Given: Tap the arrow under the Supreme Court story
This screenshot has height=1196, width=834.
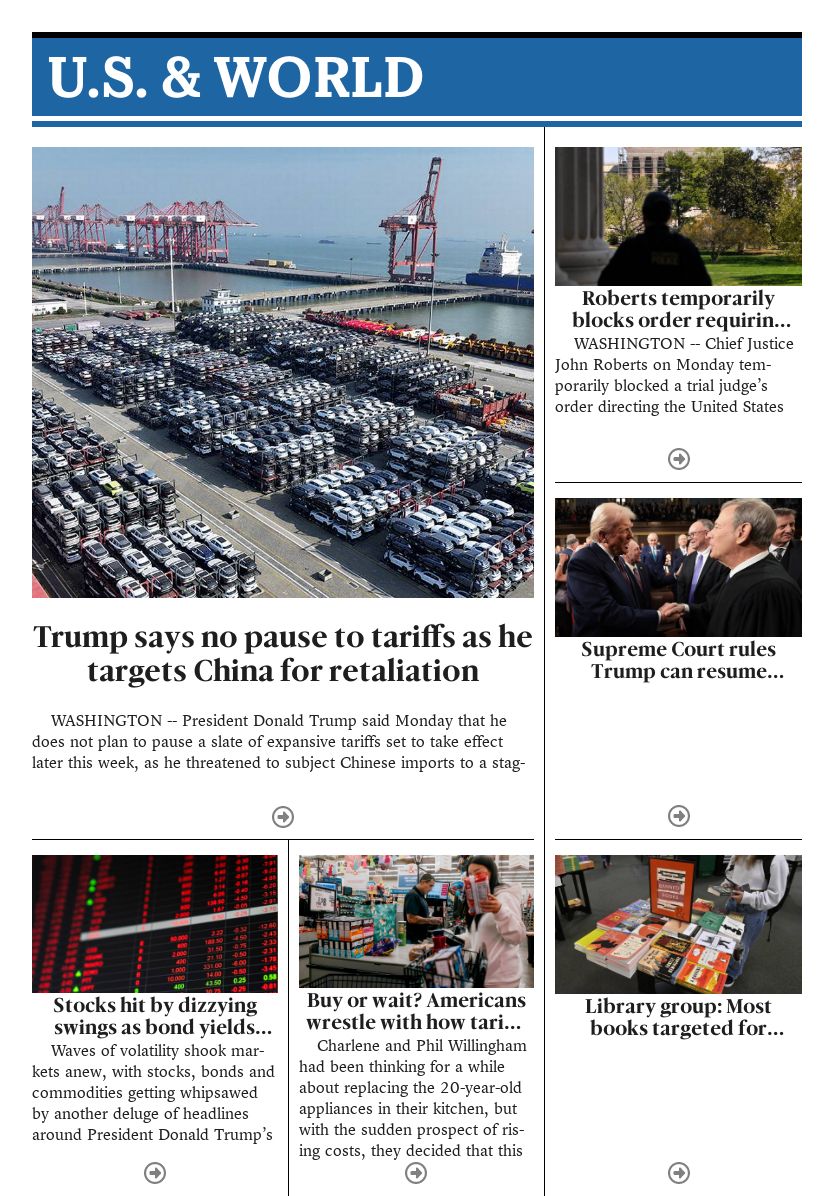Looking at the screenshot, I should coord(679,816).
